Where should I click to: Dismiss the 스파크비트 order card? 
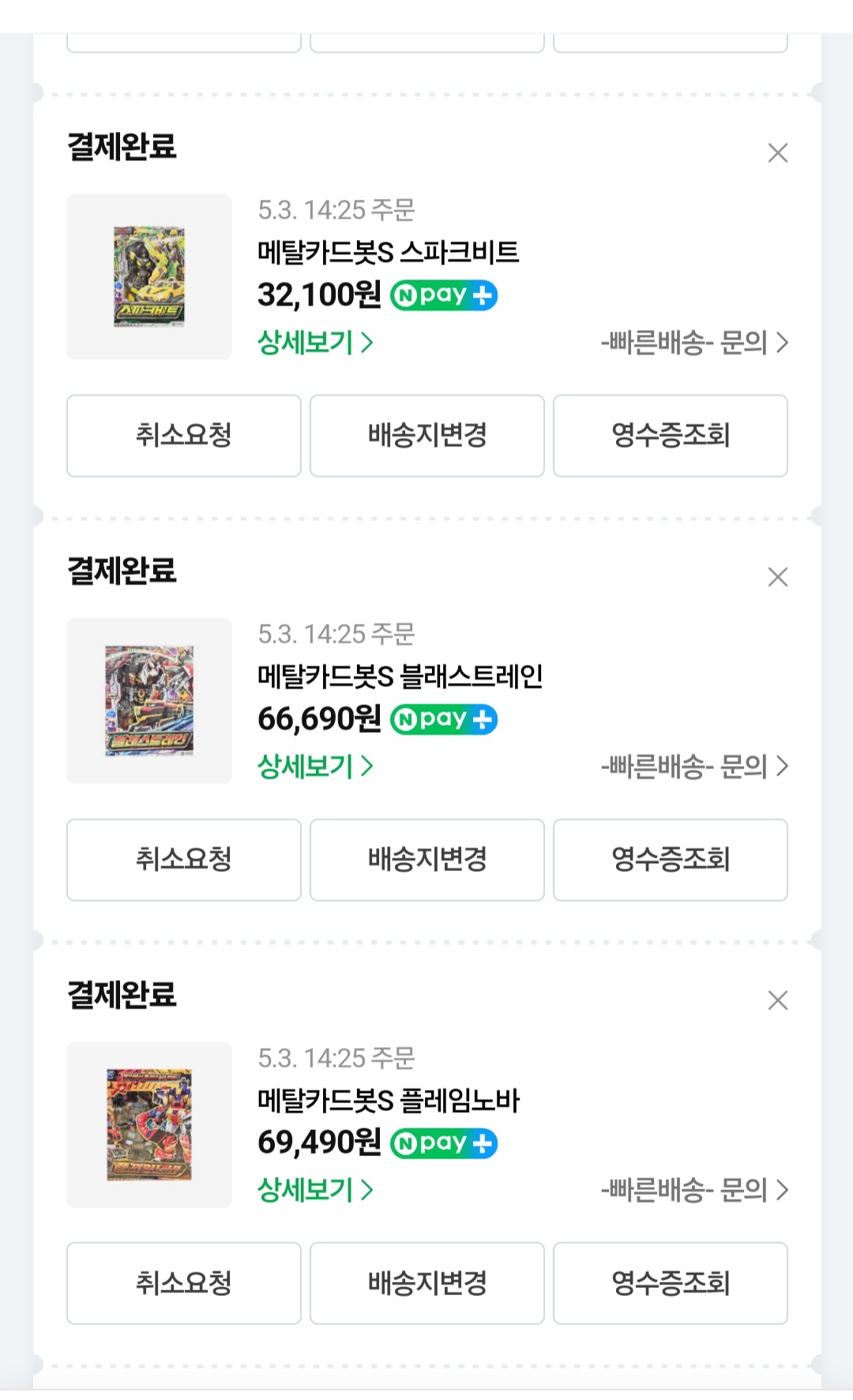point(778,153)
